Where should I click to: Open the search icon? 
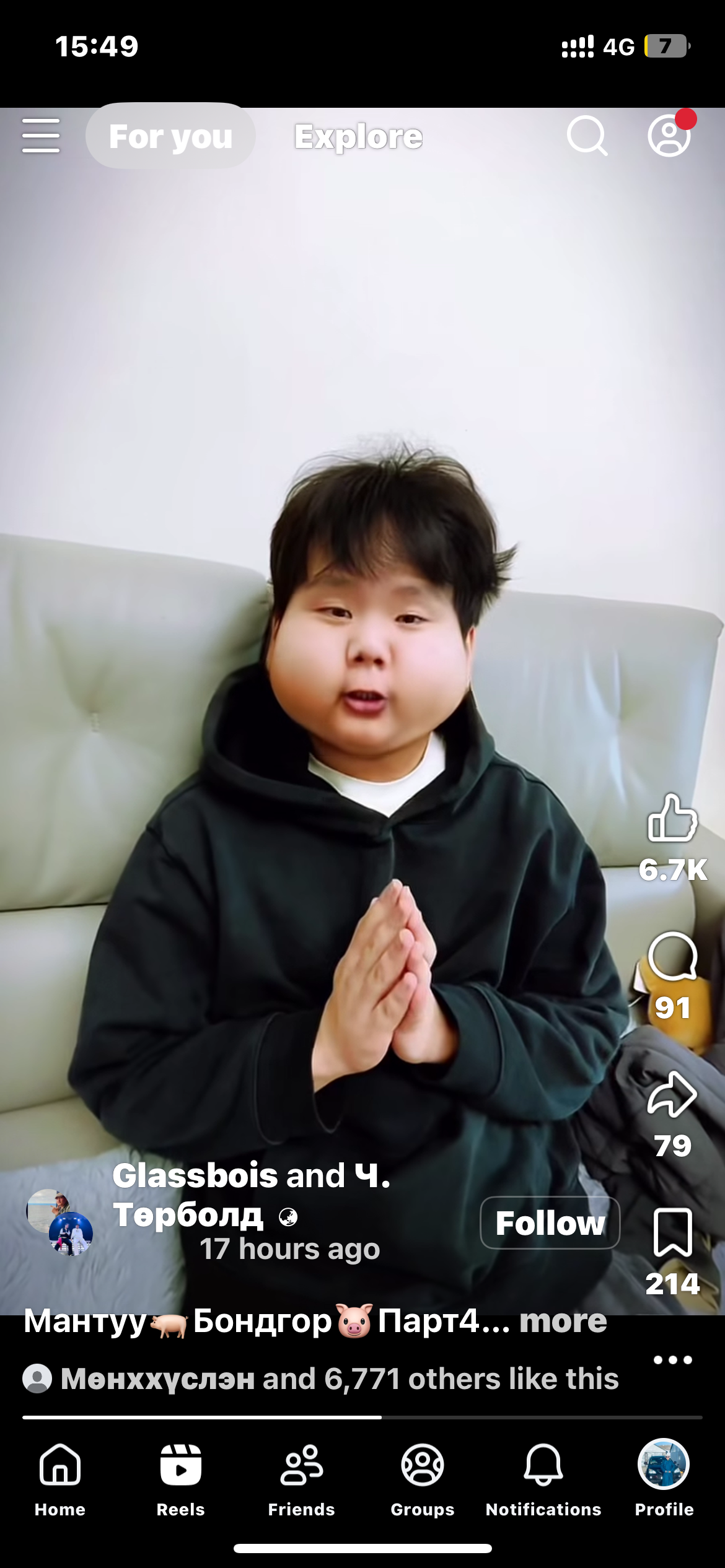(586, 136)
